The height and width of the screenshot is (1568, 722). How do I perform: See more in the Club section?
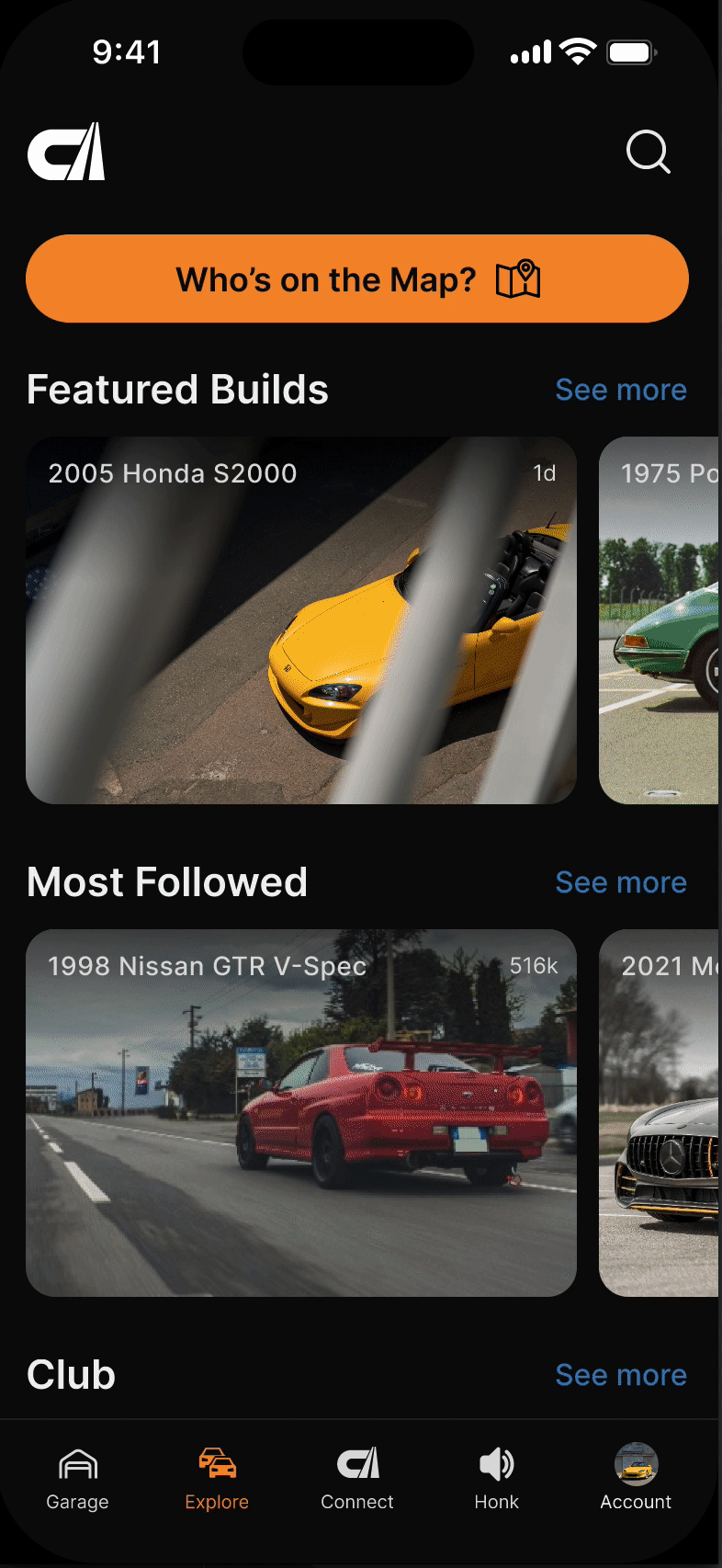point(621,1375)
